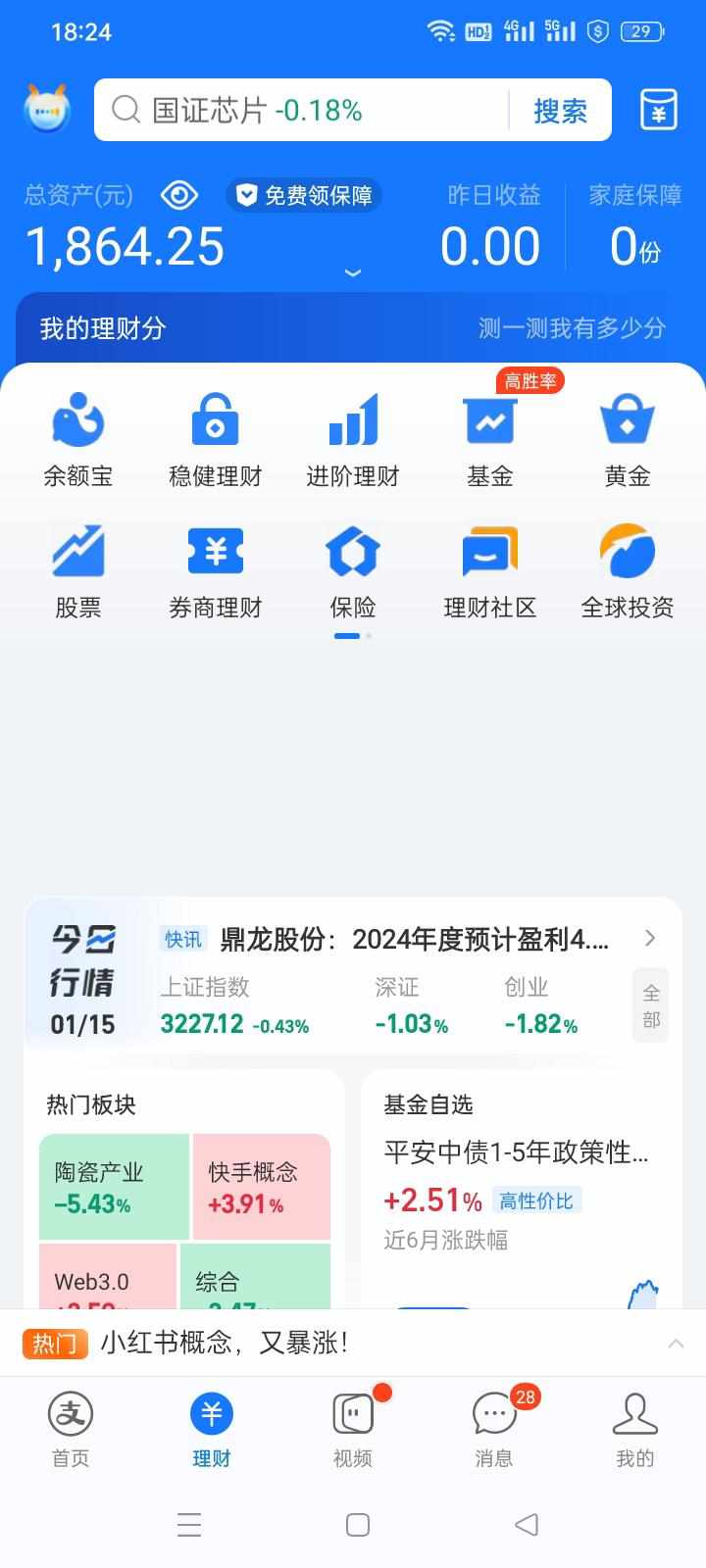Tap 全部 in the market card
This screenshot has width=706, height=1568.
coord(651,1005)
